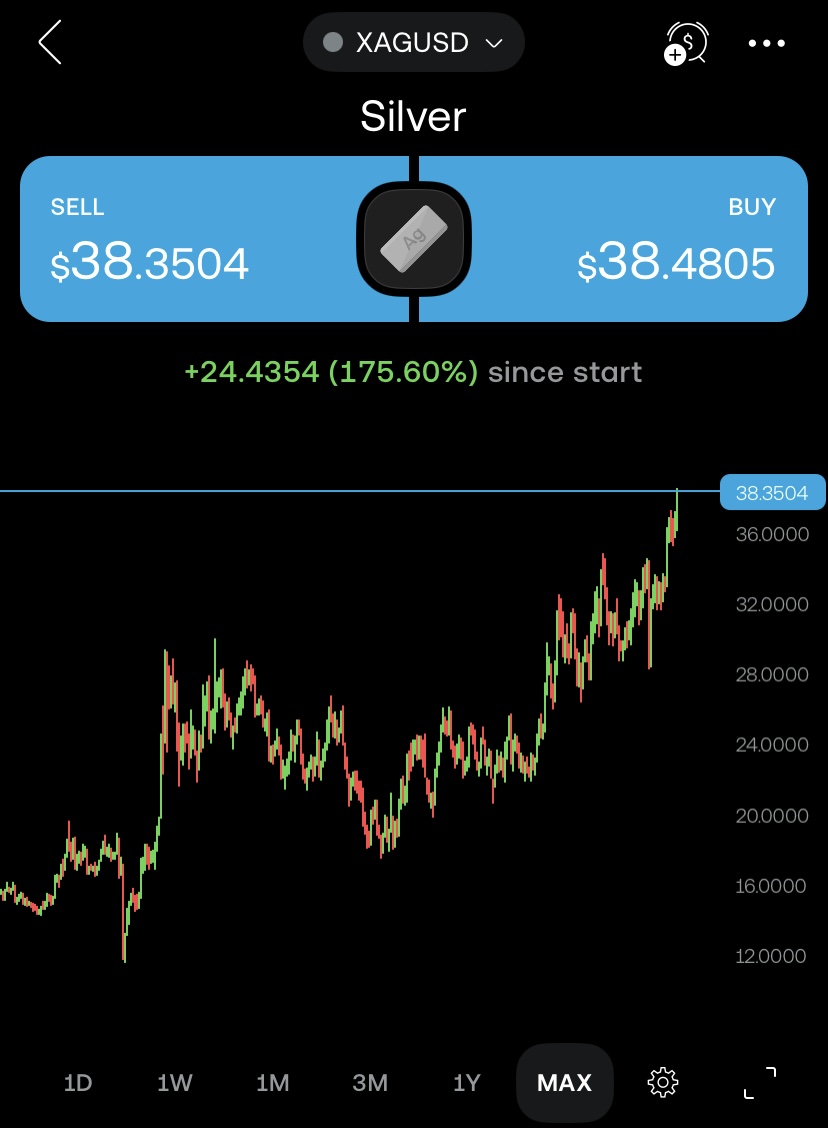Open the XAGUSD symbol dropdown
The image size is (828, 1128).
[x=413, y=43]
